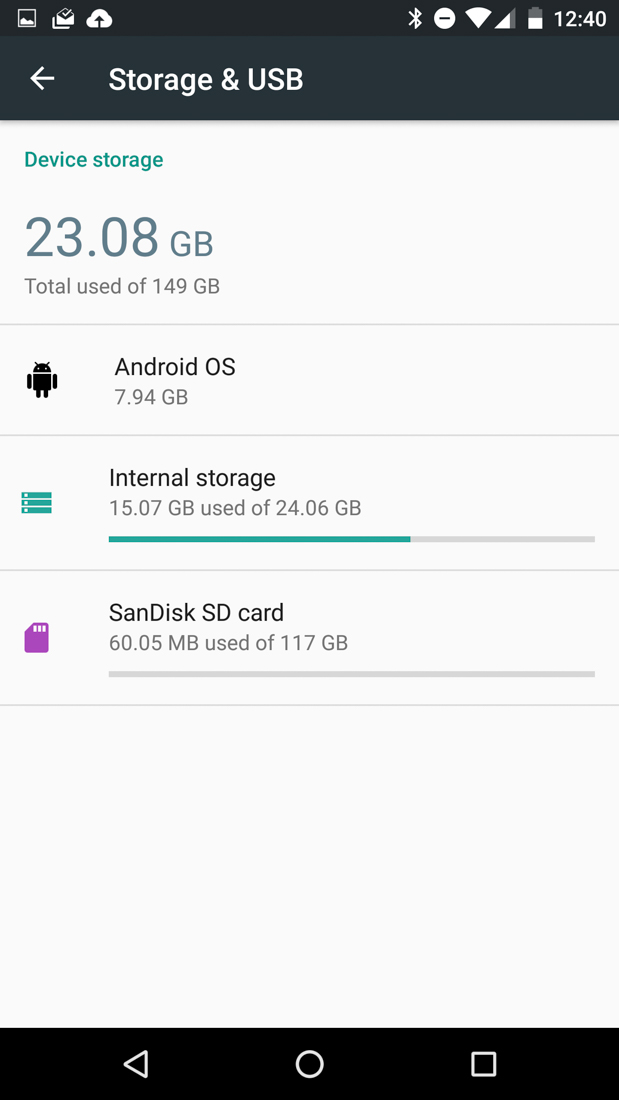Tap the system home button
This screenshot has width=619, height=1100.
[x=309, y=1064]
